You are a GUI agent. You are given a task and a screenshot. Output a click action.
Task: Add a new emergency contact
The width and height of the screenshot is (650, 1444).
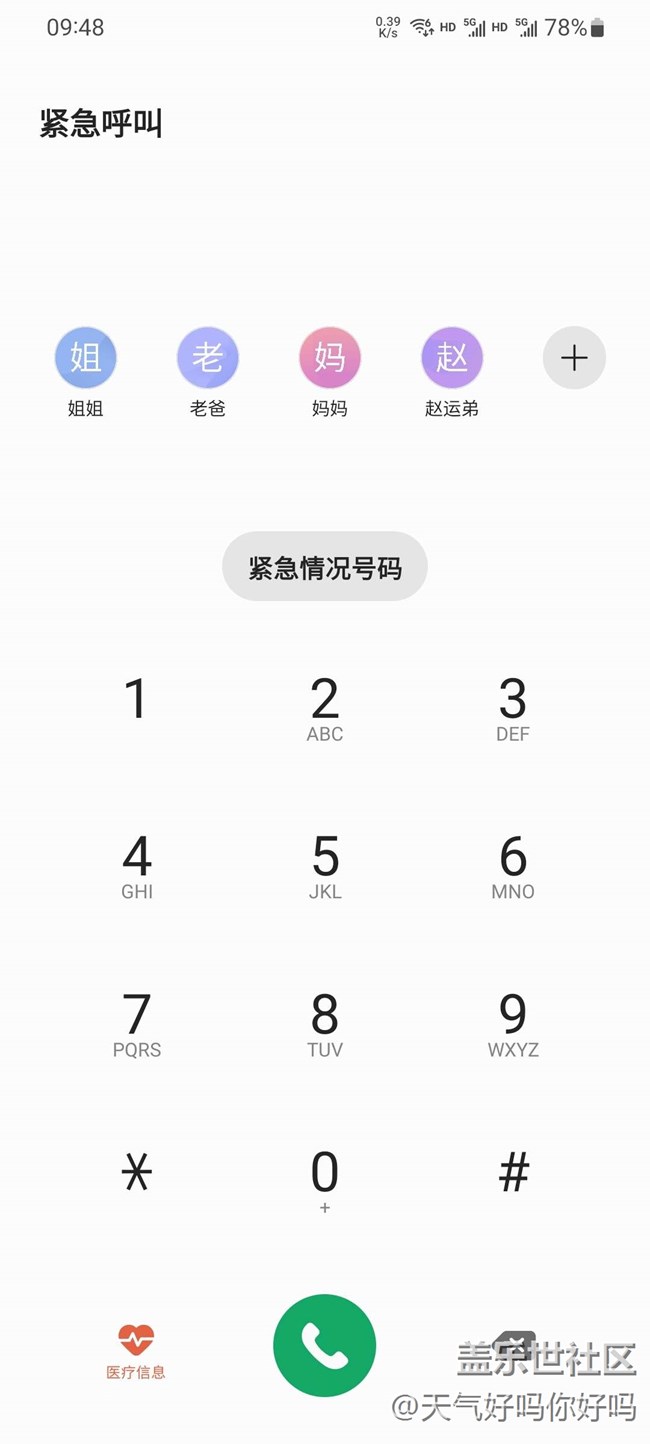pyautogui.click(x=574, y=358)
